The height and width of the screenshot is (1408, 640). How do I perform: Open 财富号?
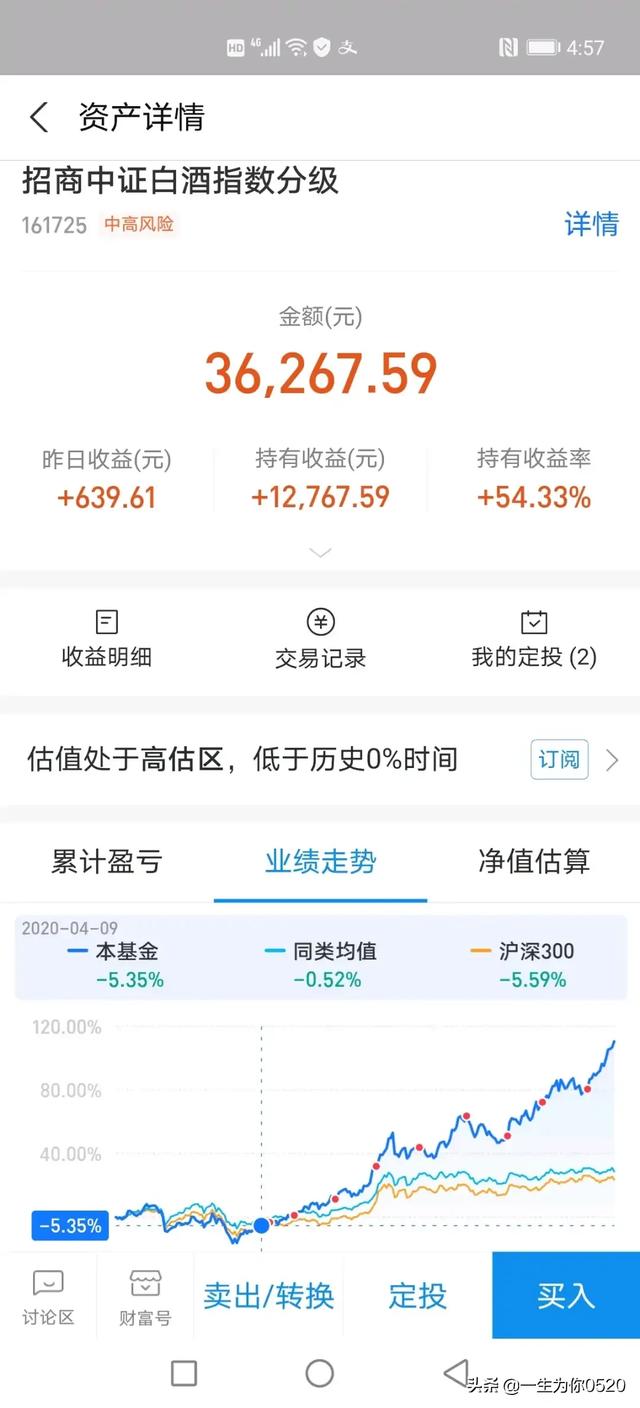point(145,1297)
